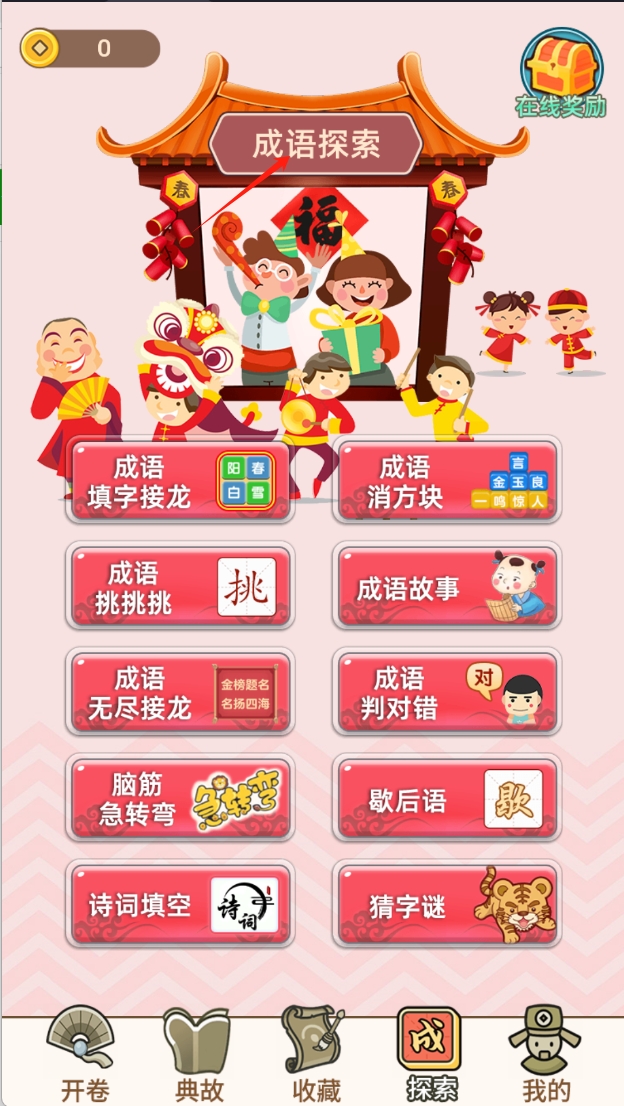Play 成语挑挑挑
Image resolution: width=624 pixels, height=1106 pixels.
coord(180,588)
